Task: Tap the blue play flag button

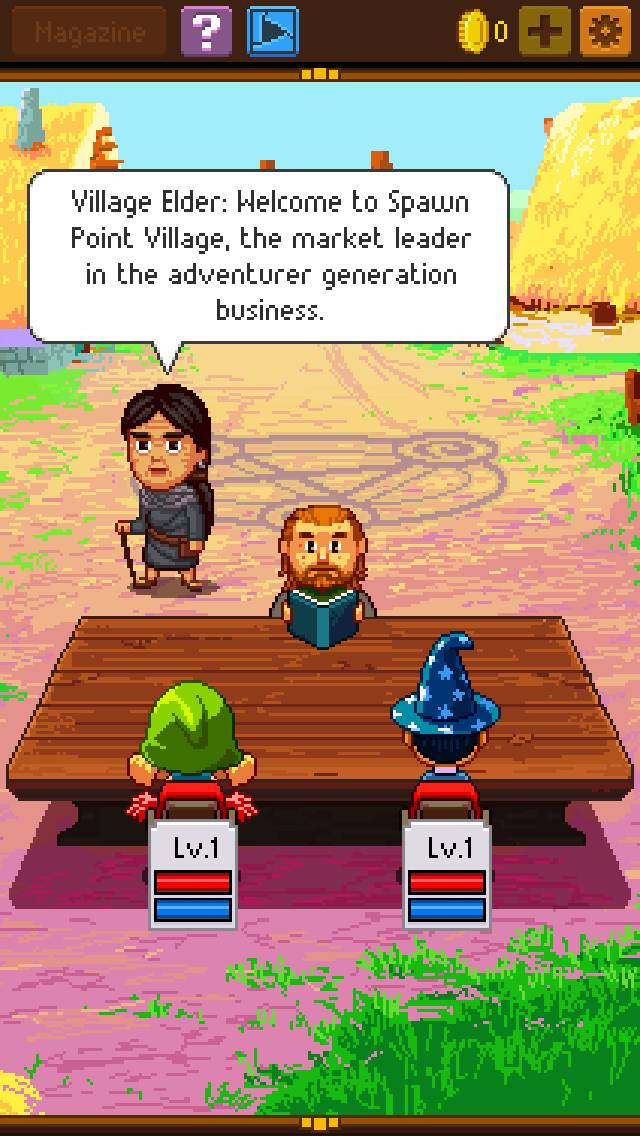Action: [x=272, y=32]
